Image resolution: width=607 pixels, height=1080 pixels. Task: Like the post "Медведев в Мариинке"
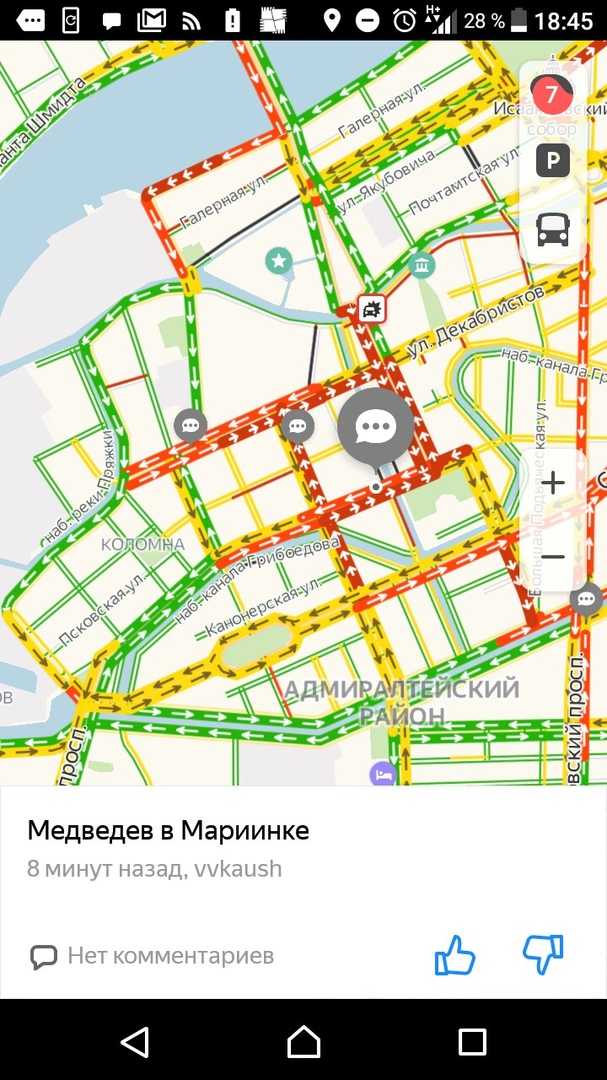tap(454, 955)
